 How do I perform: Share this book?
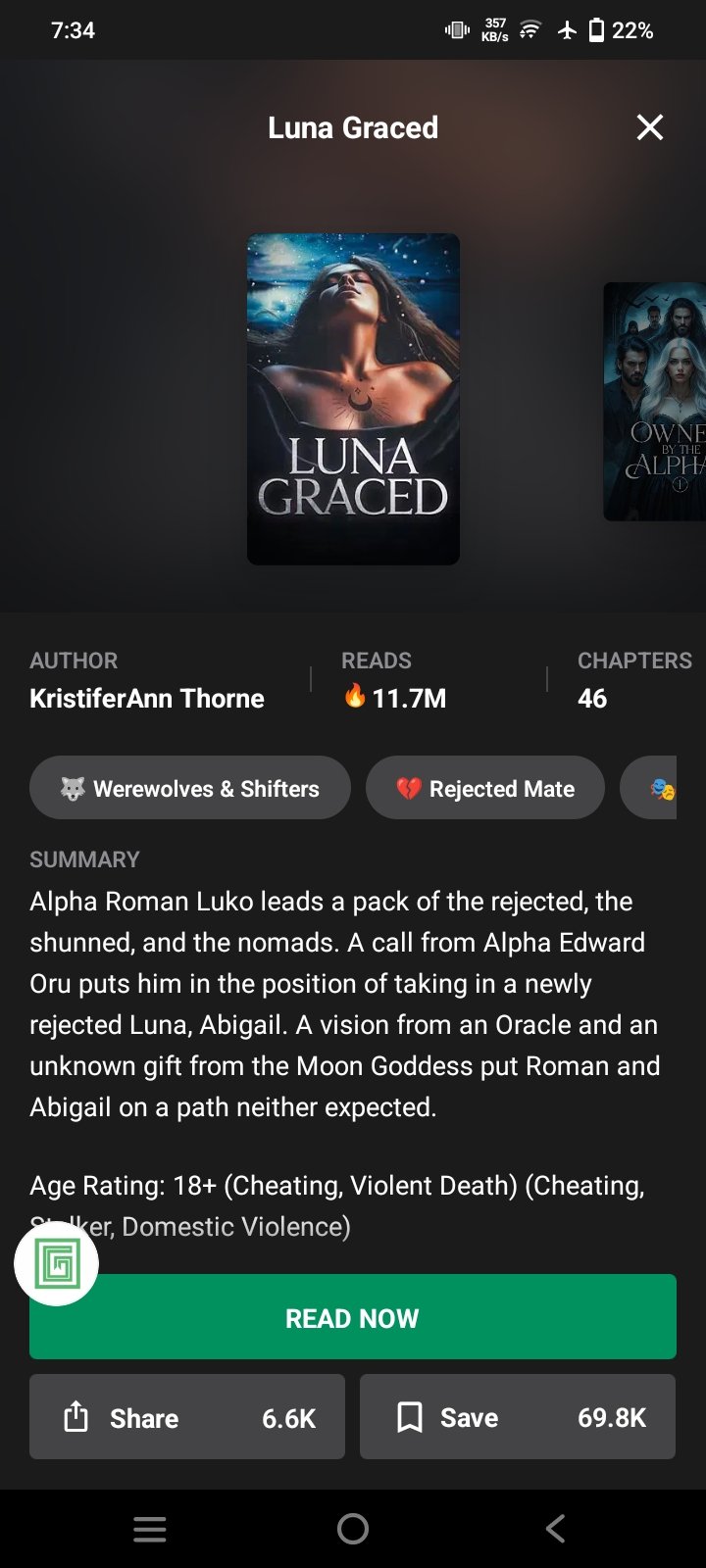pyautogui.click(x=187, y=1417)
